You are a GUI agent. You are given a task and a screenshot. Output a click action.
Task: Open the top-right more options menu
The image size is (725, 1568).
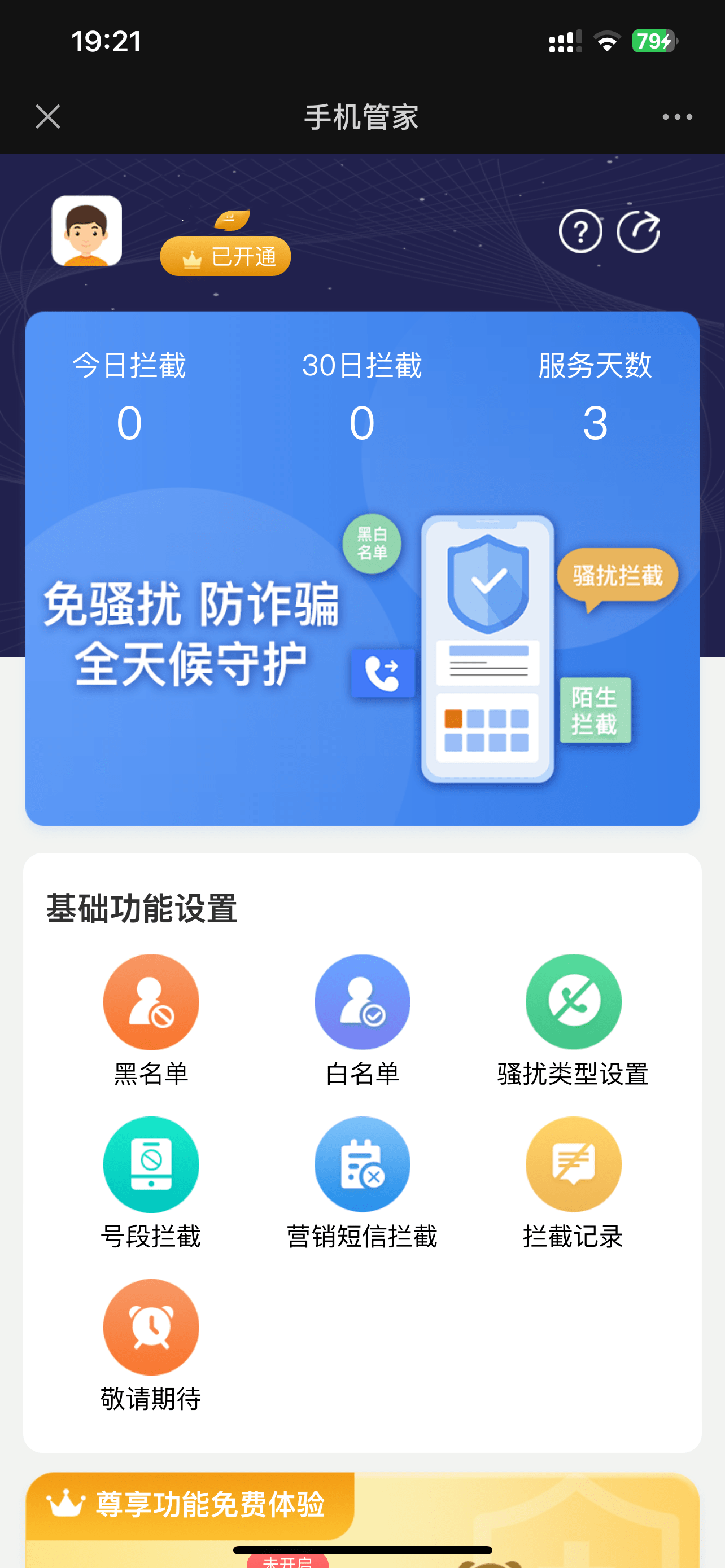point(678,116)
